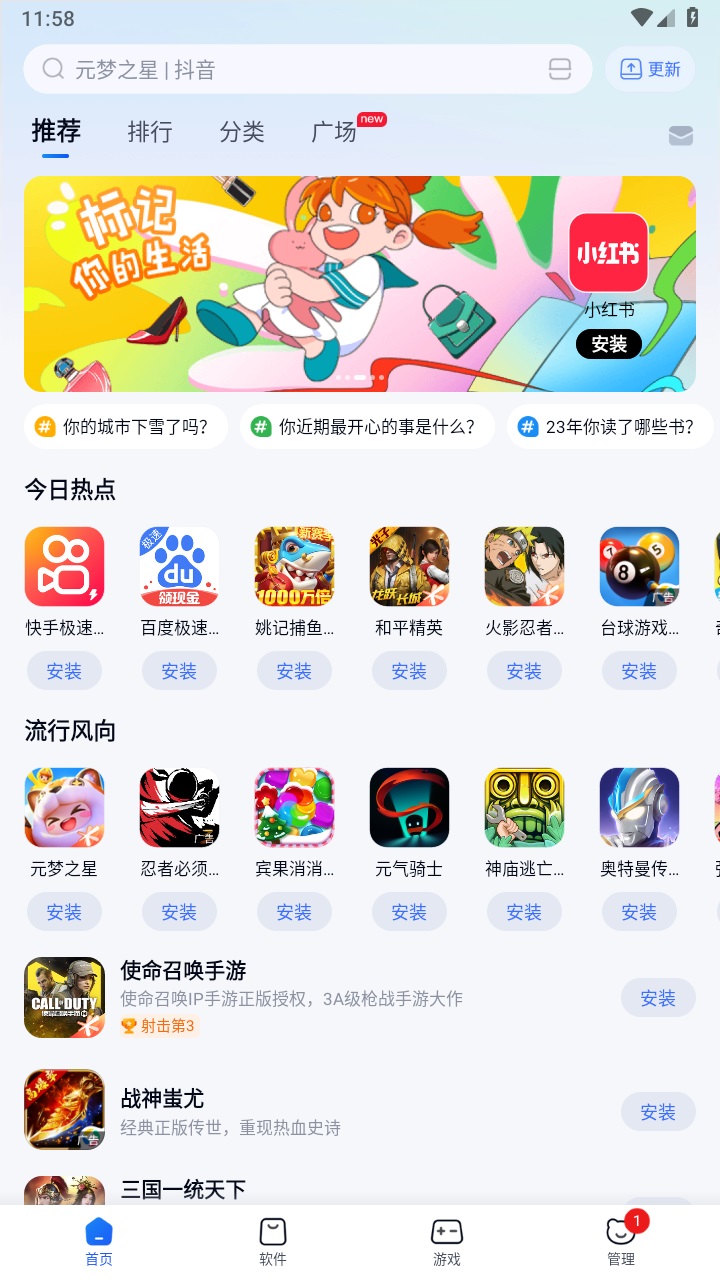Open the 快手极速版 app icon
Screen dimensions: 720x1280
click(64, 566)
